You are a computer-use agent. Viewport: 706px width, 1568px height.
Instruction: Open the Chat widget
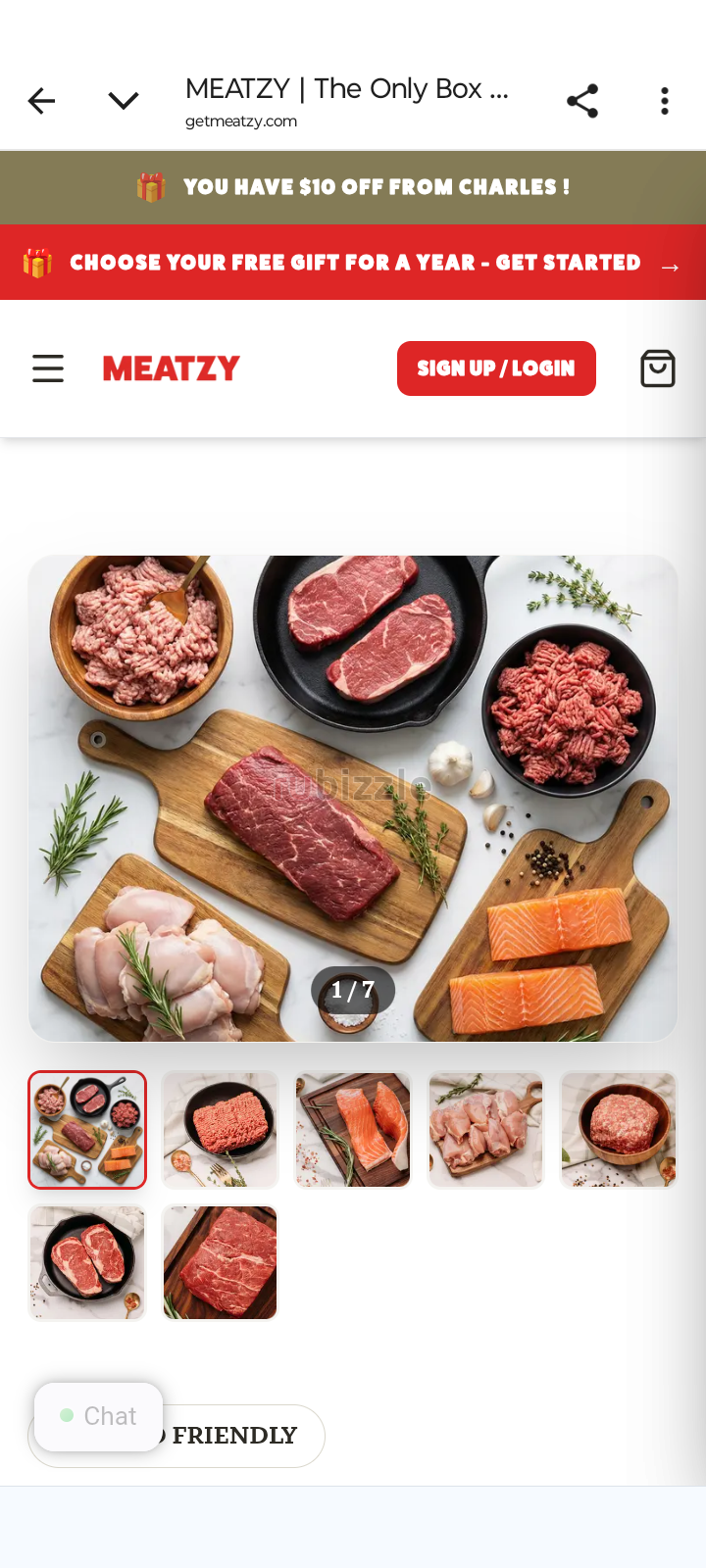98,1416
